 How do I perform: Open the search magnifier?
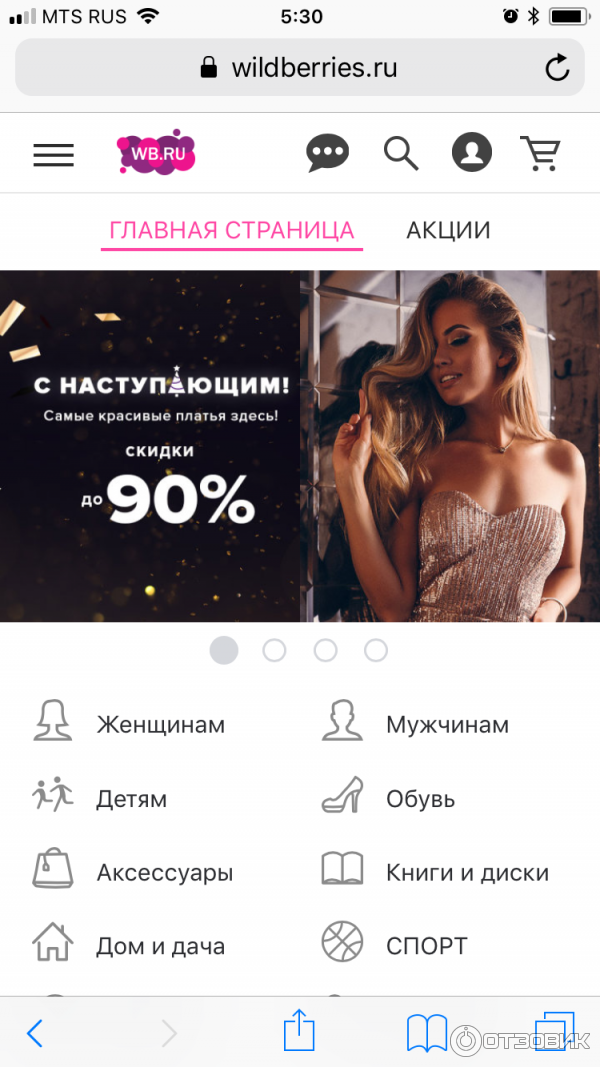(x=401, y=154)
